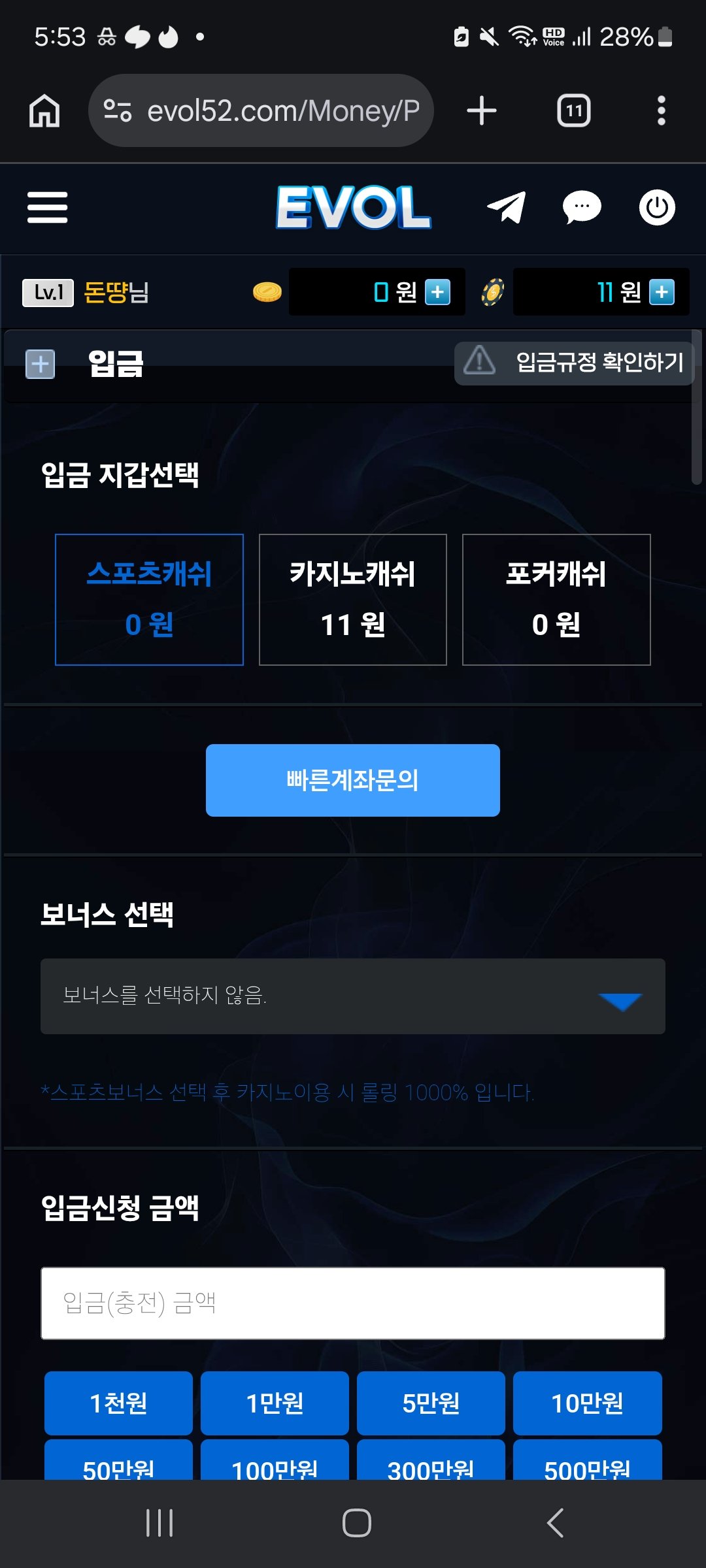Open the browser tab switcher

click(574, 110)
